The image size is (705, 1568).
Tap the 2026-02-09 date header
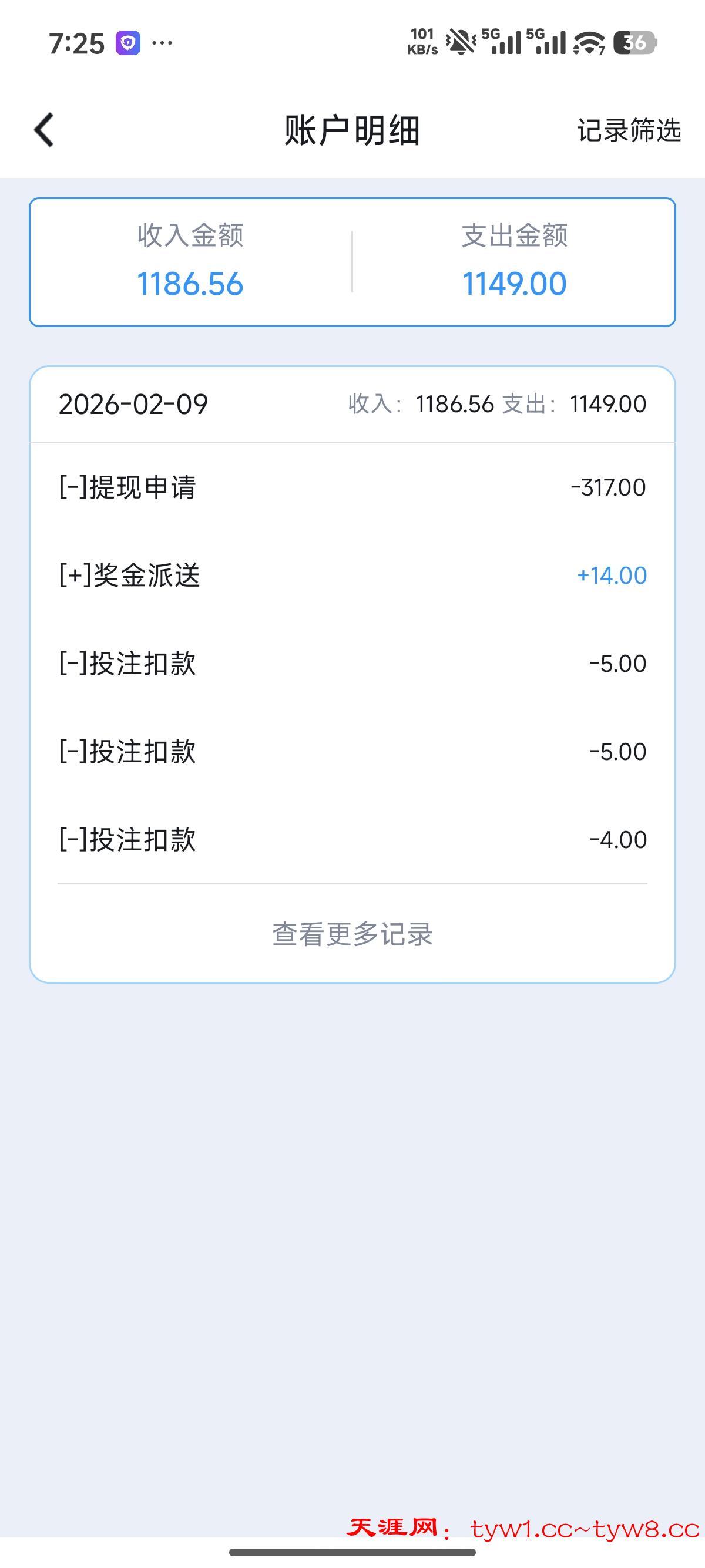134,405
